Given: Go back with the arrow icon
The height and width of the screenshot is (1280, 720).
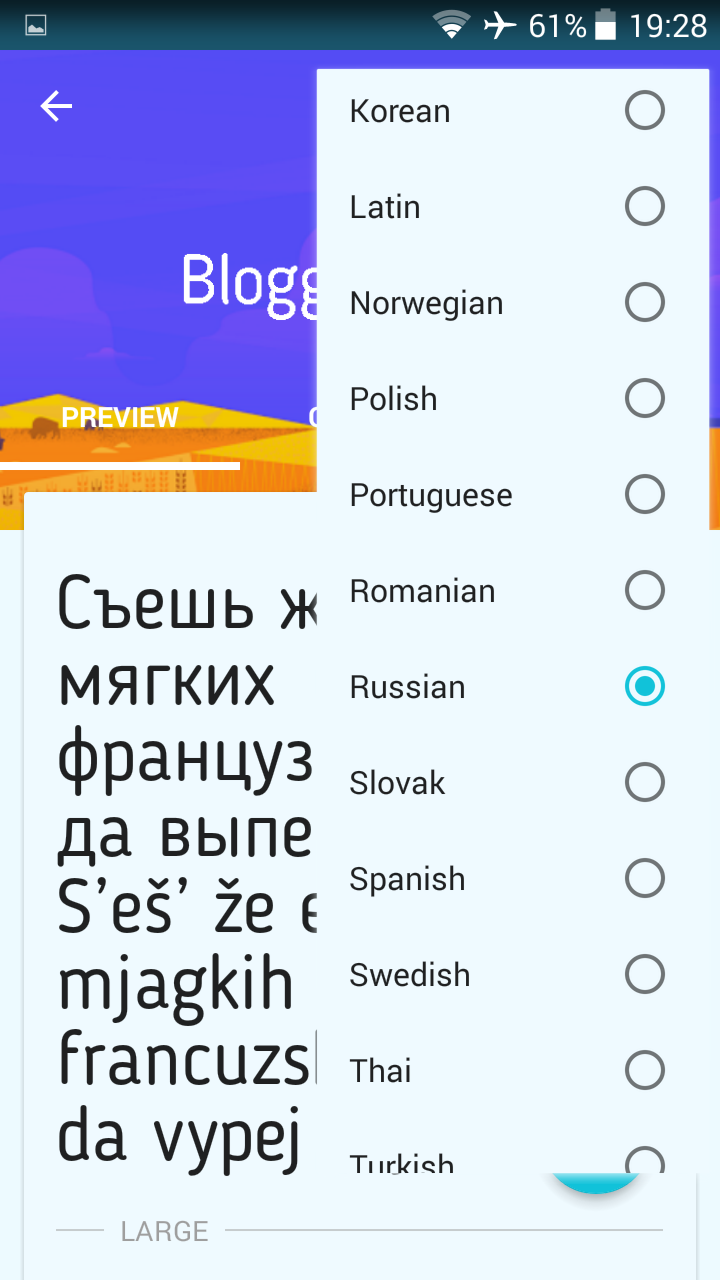Looking at the screenshot, I should tap(56, 106).
